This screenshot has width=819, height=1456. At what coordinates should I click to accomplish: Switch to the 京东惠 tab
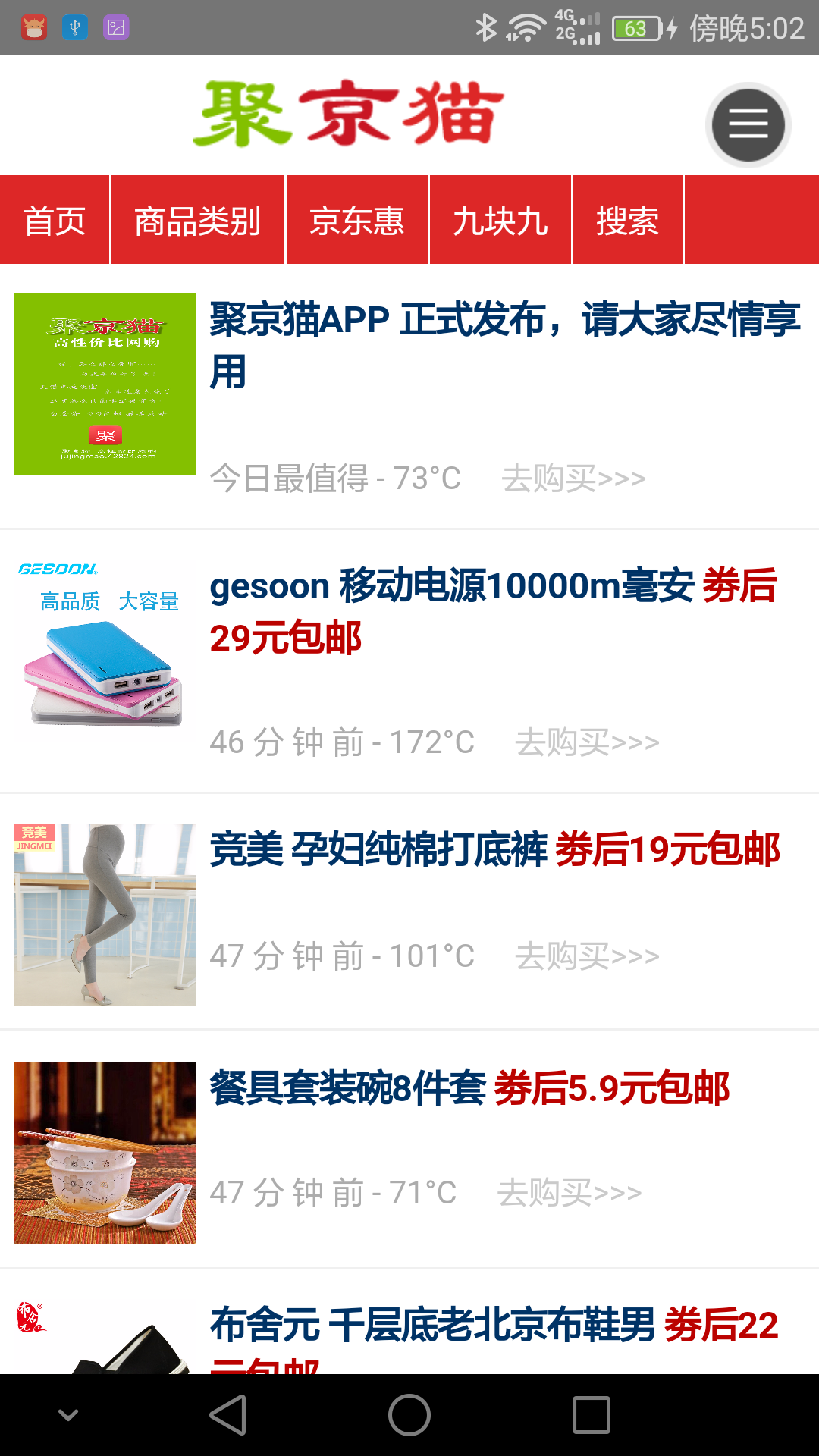356,221
